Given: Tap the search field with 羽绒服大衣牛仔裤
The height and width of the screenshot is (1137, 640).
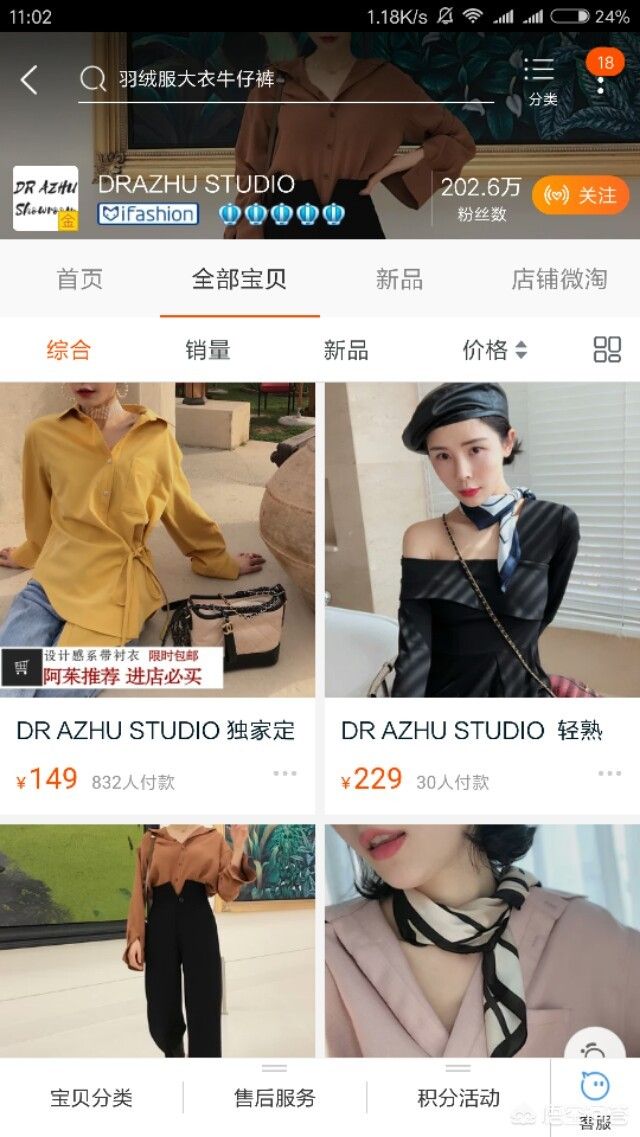Looking at the screenshot, I should tap(285, 79).
